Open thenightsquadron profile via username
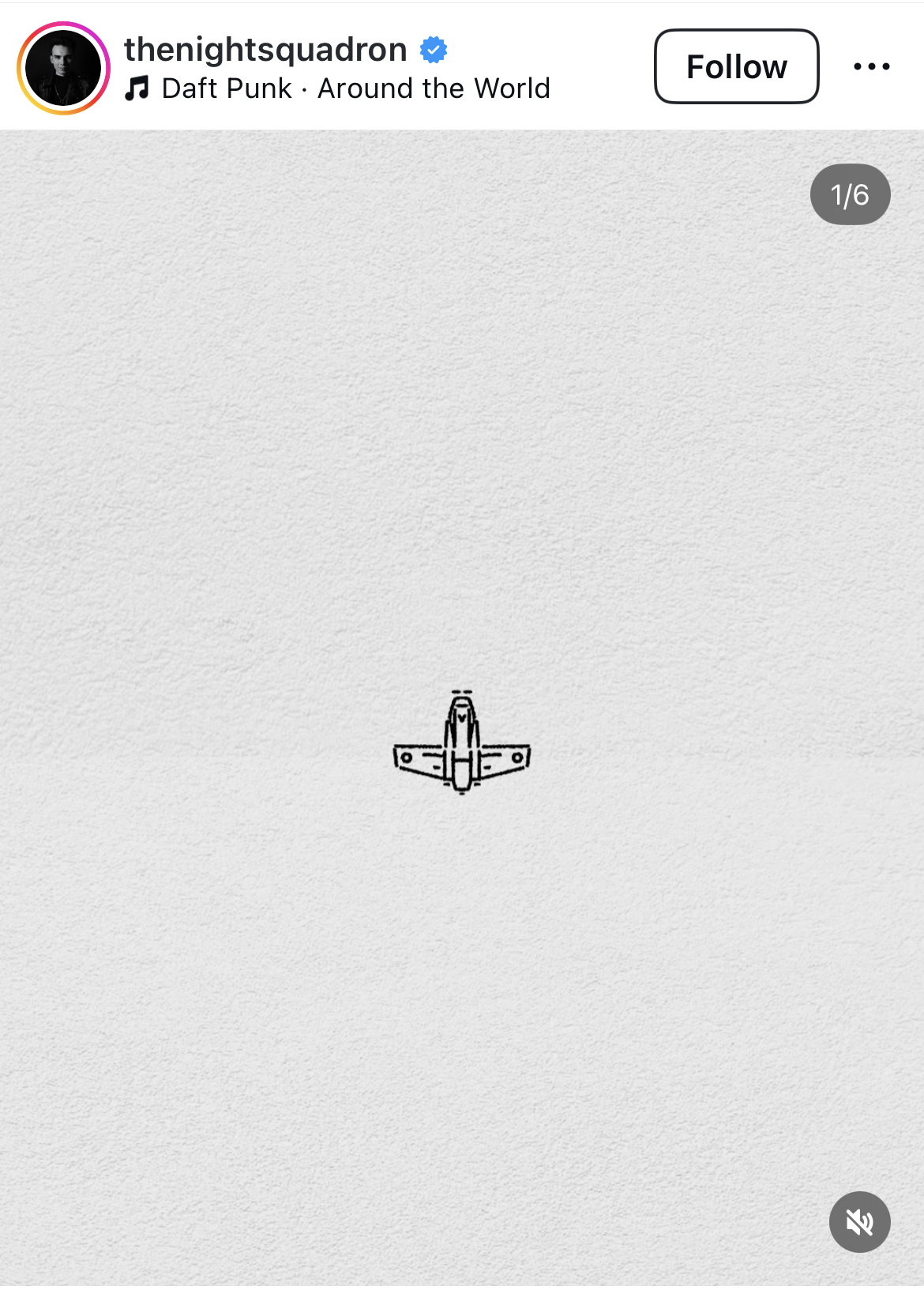The image size is (924, 1305). (265, 49)
